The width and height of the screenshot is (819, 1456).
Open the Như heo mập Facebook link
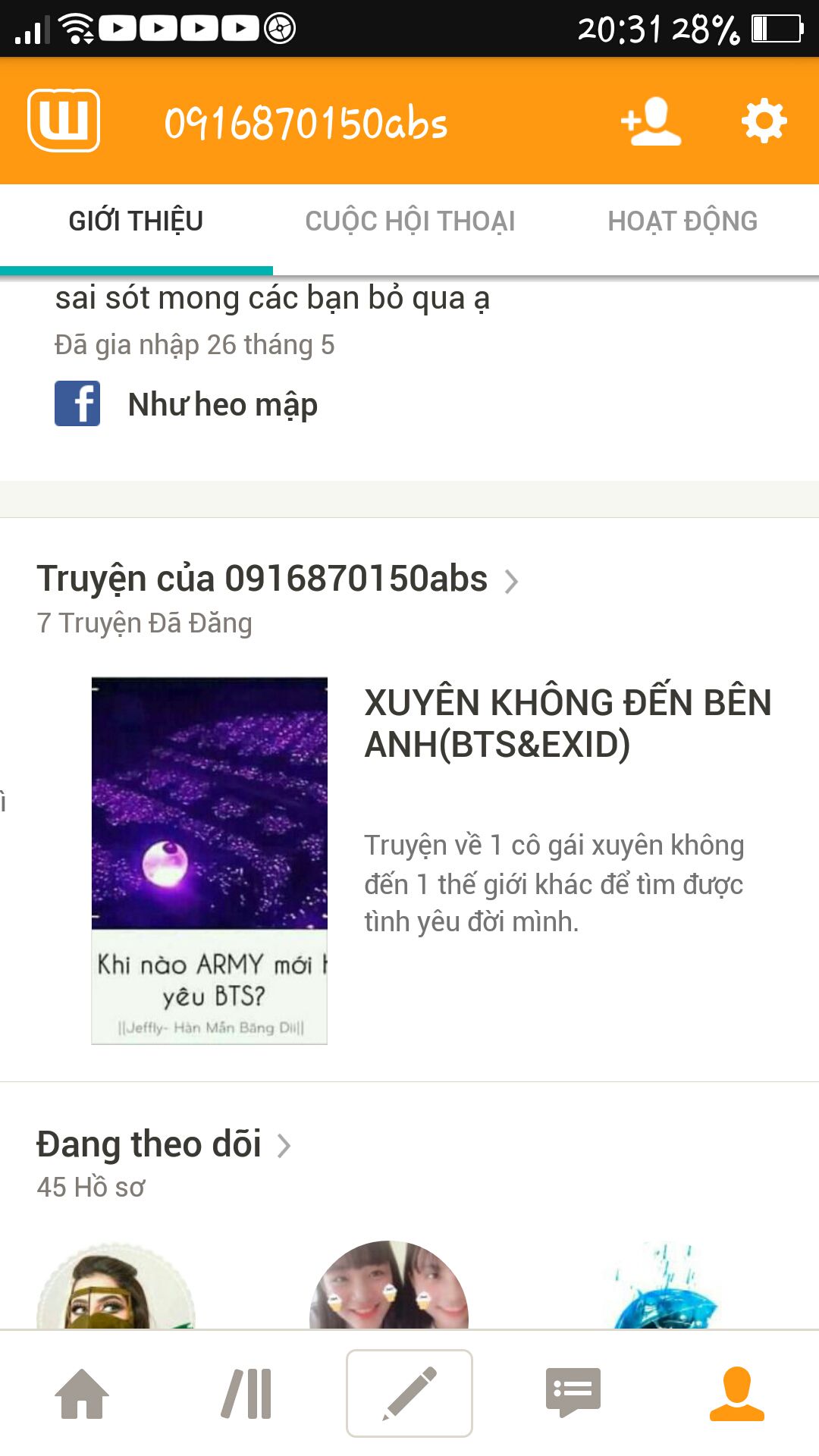222,404
